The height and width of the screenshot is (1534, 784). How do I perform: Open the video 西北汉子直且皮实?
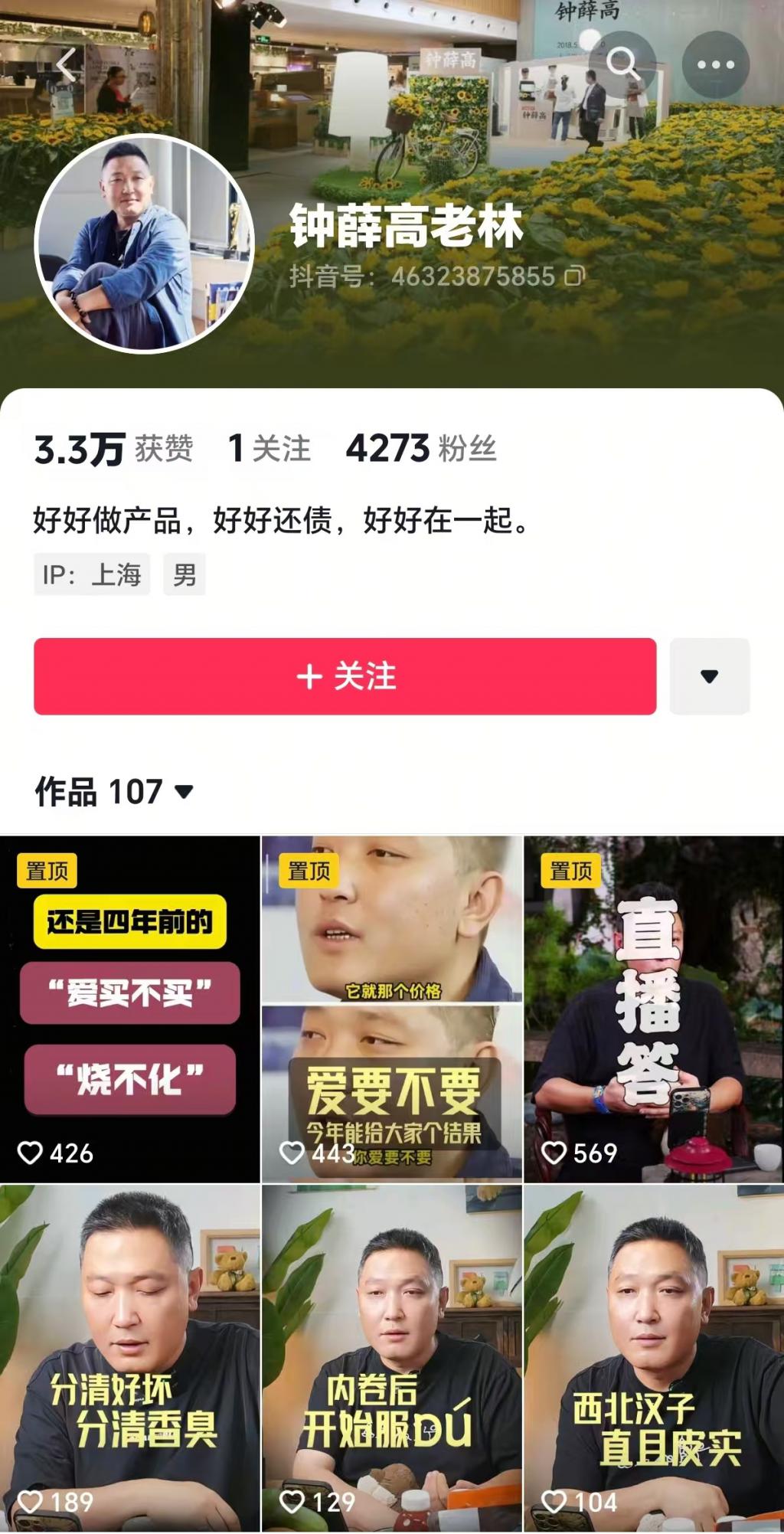click(653, 1357)
